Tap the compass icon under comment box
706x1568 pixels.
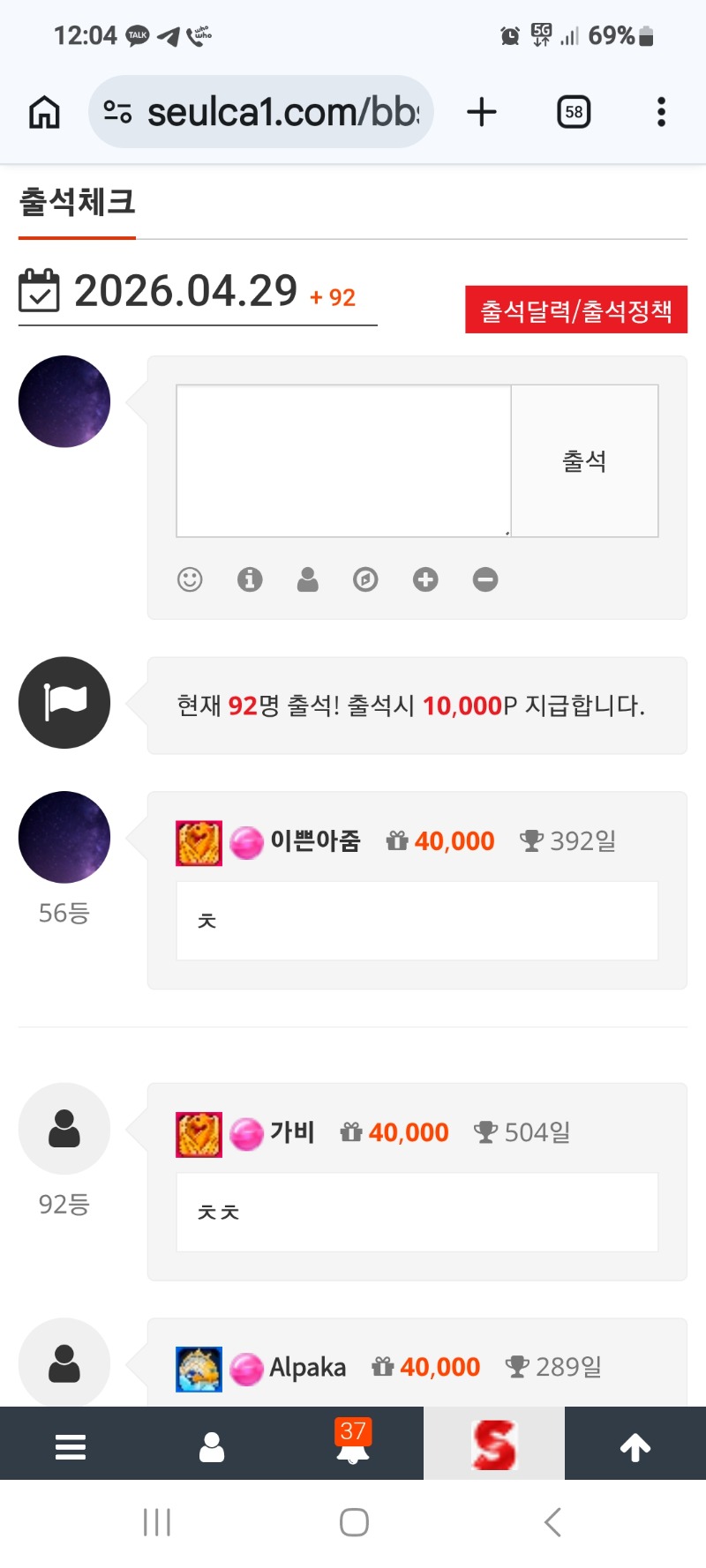[365, 579]
